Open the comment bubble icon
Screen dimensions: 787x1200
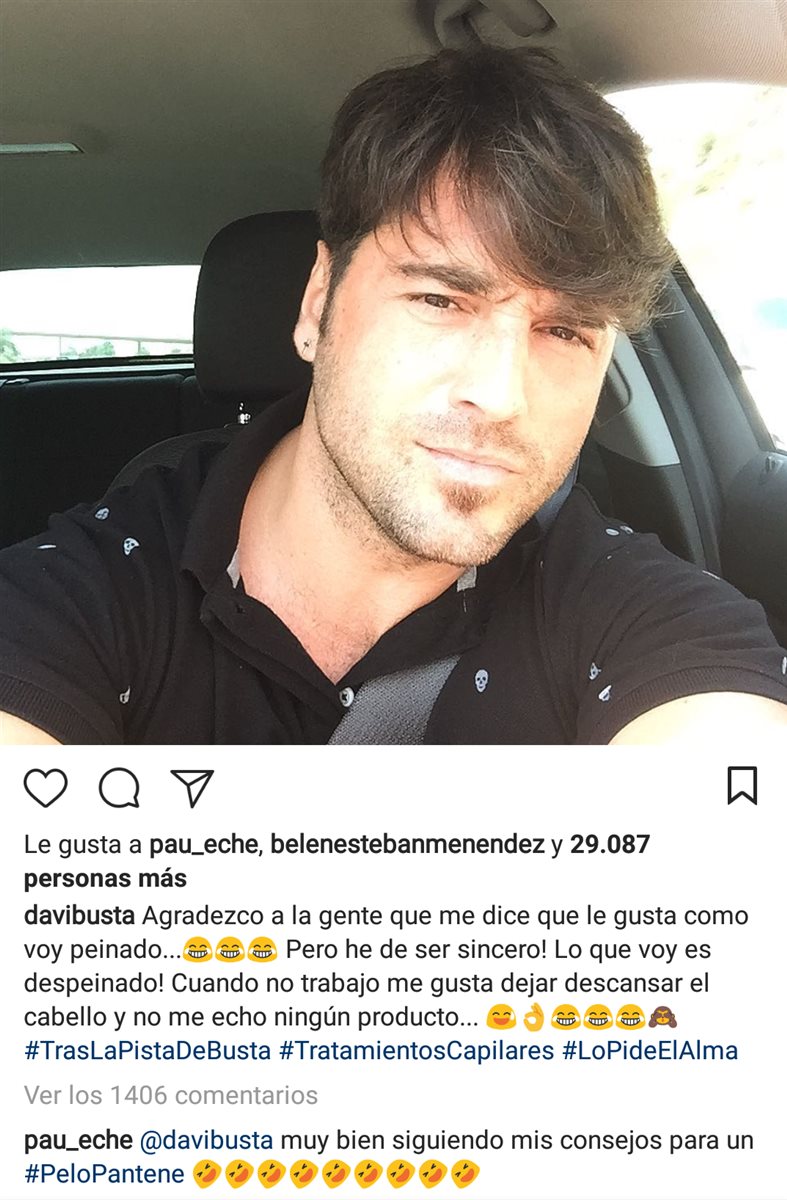pyautogui.click(x=119, y=788)
